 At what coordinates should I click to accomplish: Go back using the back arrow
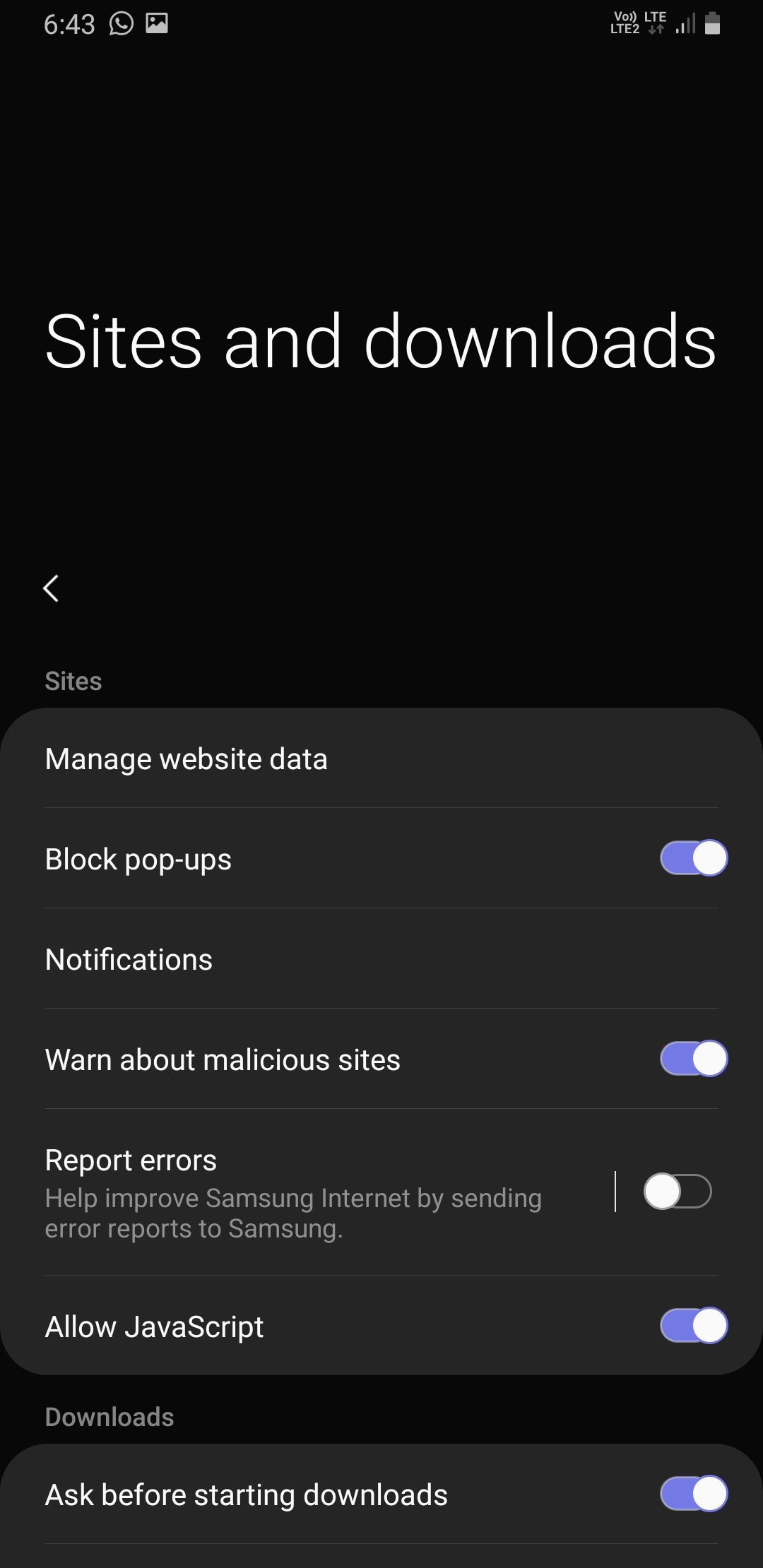click(x=51, y=588)
